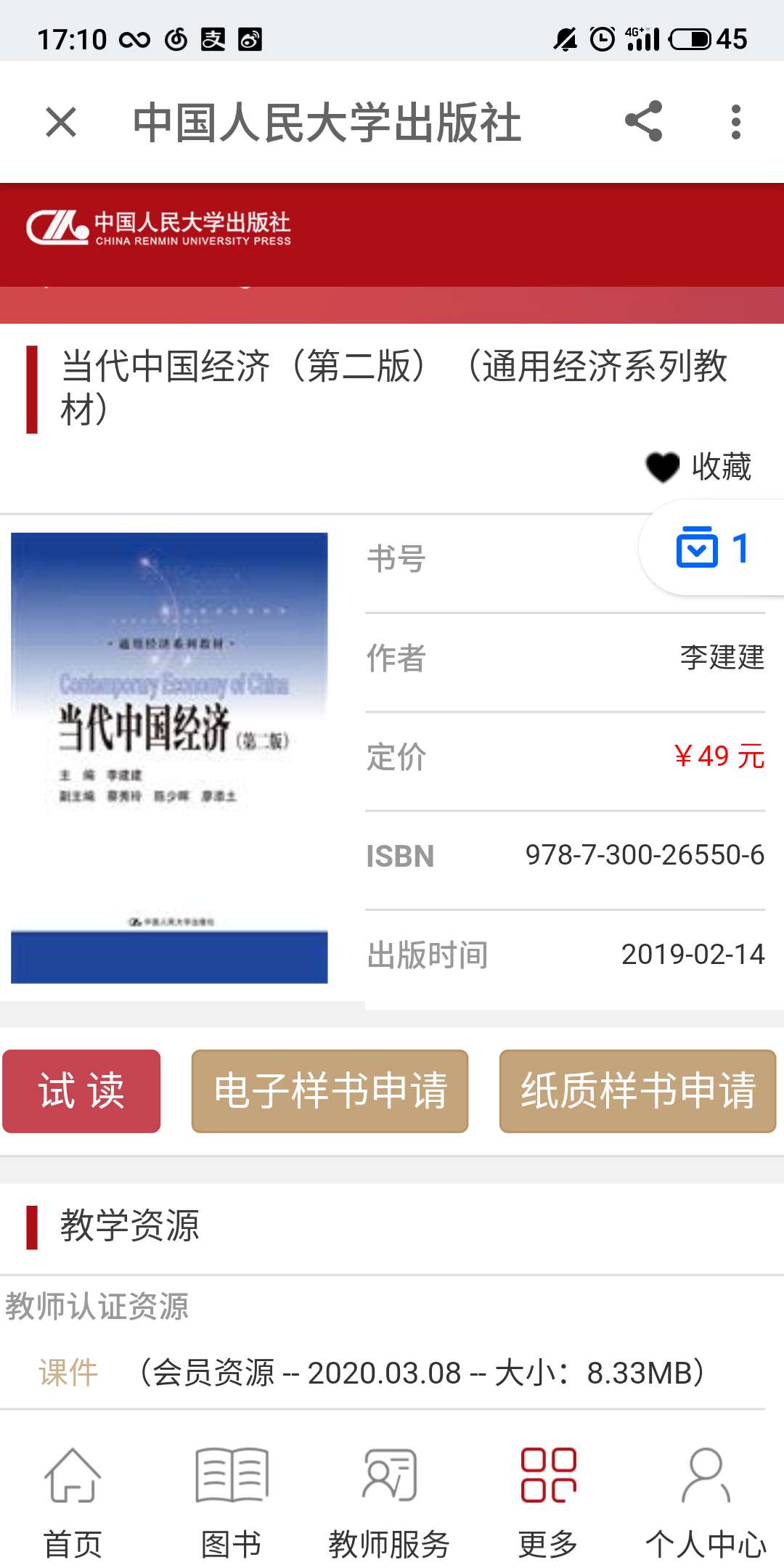Request a paper sample via 纸质样书申请
The image size is (784, 1568).
[637, 1091]
